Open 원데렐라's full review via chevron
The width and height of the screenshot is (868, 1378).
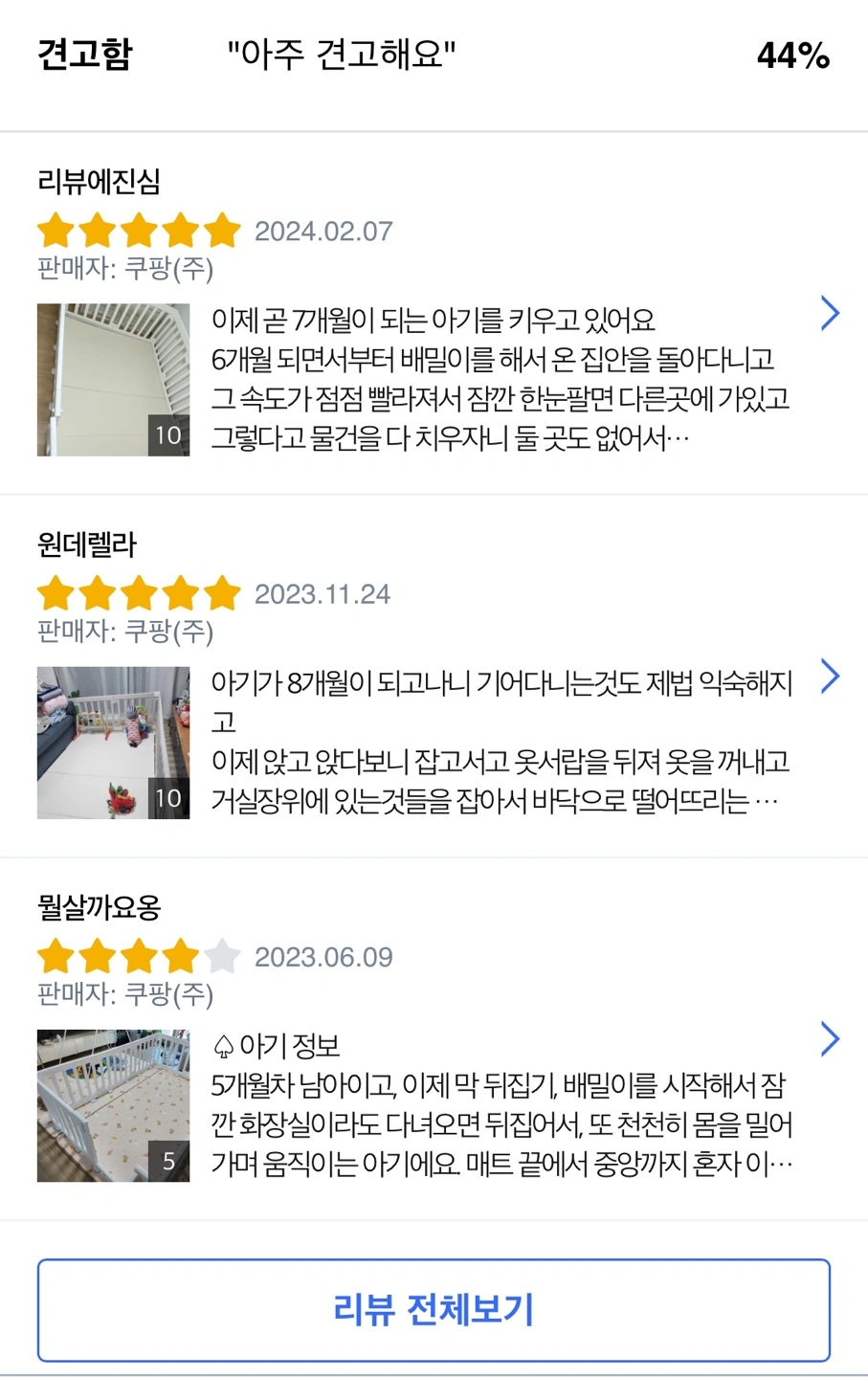830,677
